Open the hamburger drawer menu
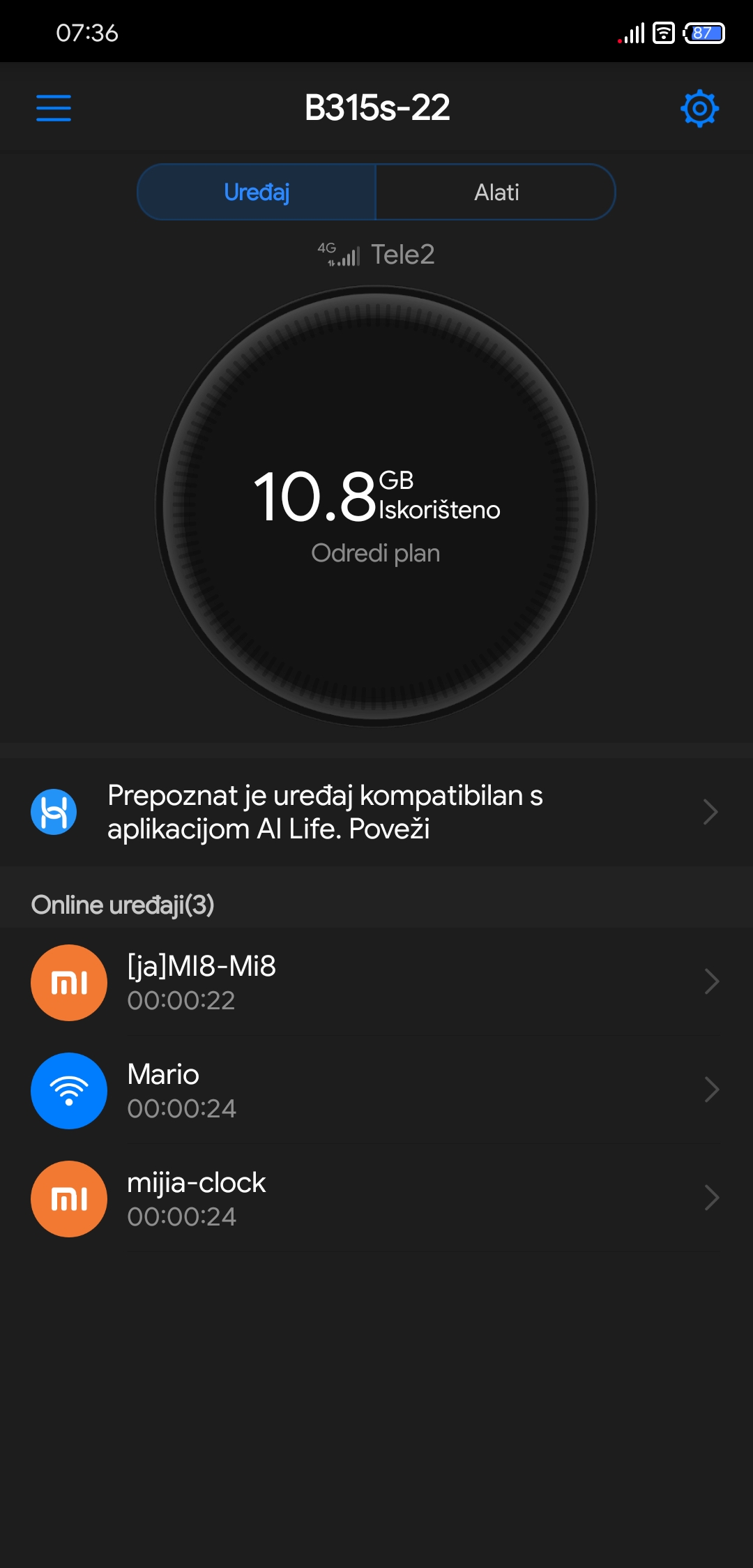Viewport: 753px width, 1568px height. tap(54, 108)
